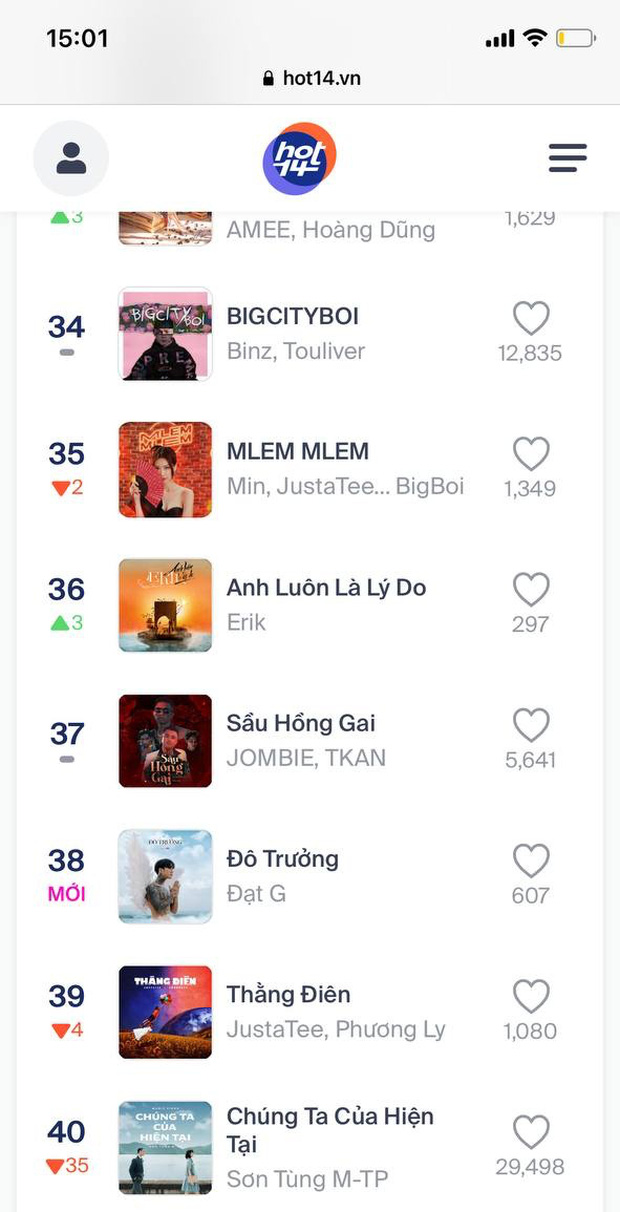
Task: Open Anh Luôn Là Lý Do by Erik
Action: point(326,588)
